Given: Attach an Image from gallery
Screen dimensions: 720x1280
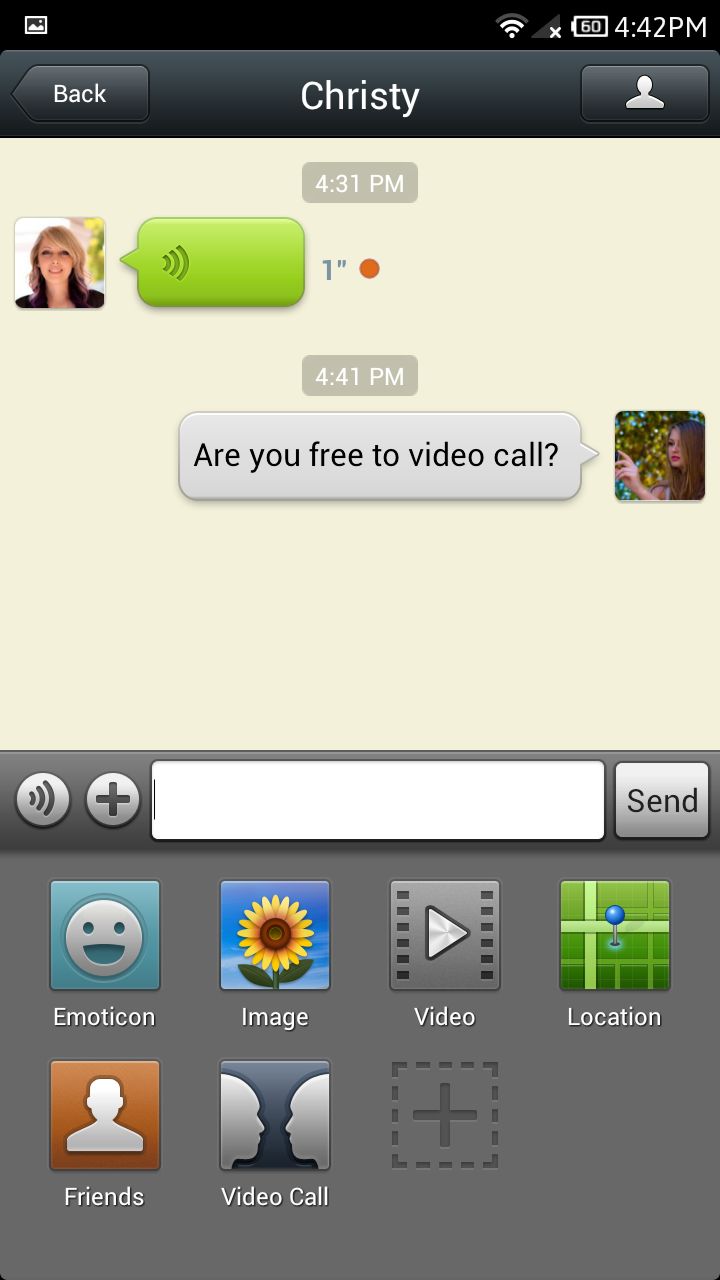Looking at the screenshot, I should pos(275,936).
